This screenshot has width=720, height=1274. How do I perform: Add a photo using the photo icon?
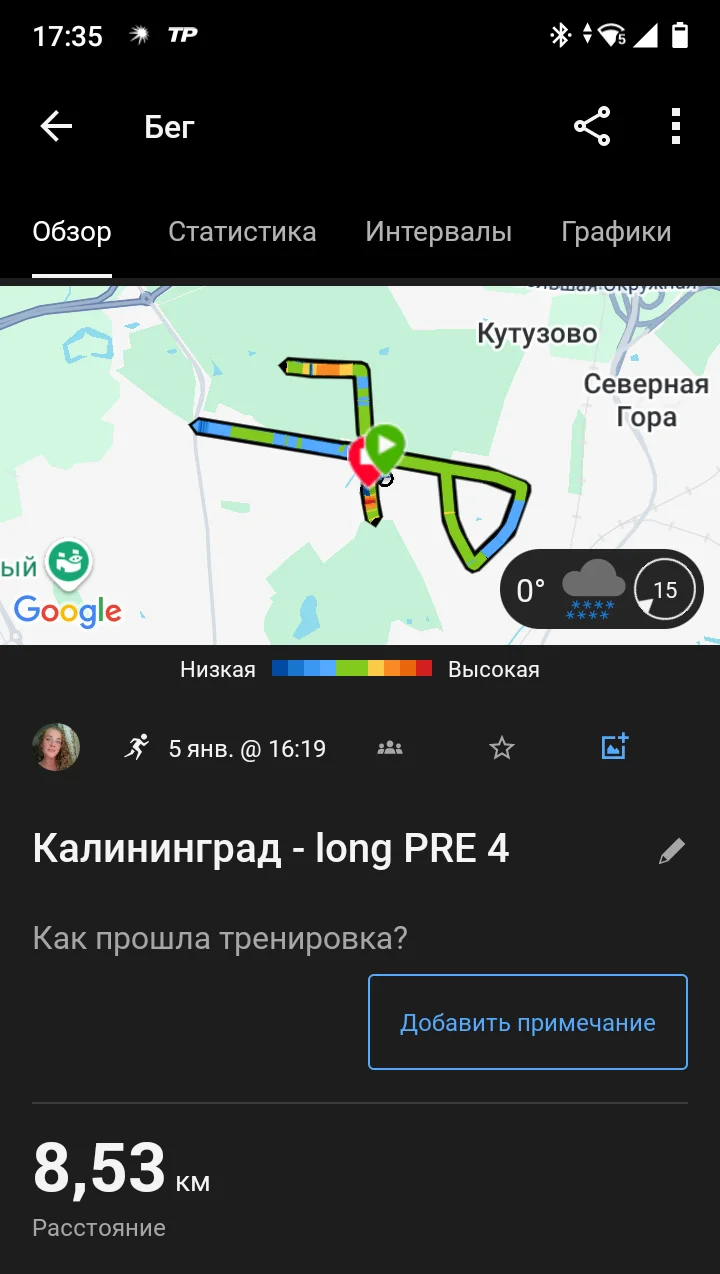coord(613,746)
